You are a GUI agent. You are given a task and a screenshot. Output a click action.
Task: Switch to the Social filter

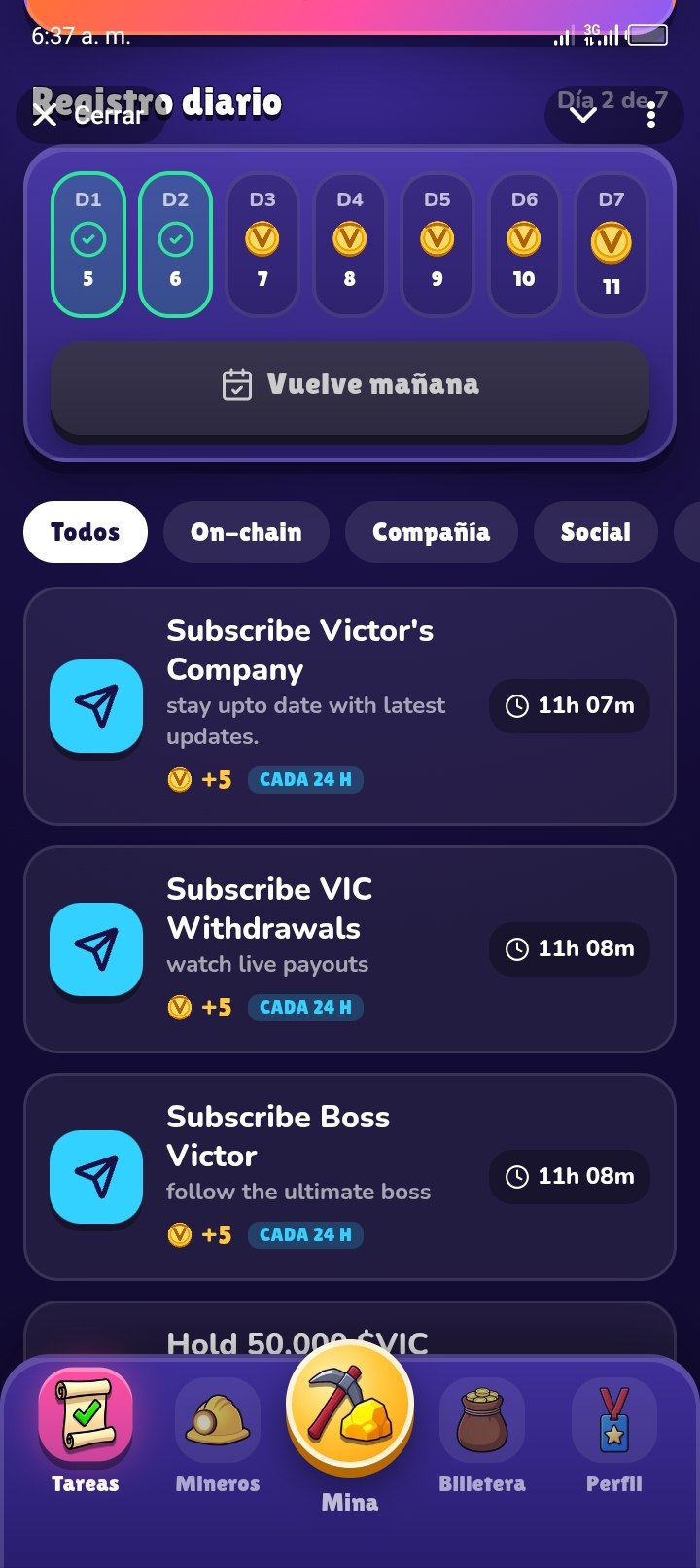tap(595, 532)
